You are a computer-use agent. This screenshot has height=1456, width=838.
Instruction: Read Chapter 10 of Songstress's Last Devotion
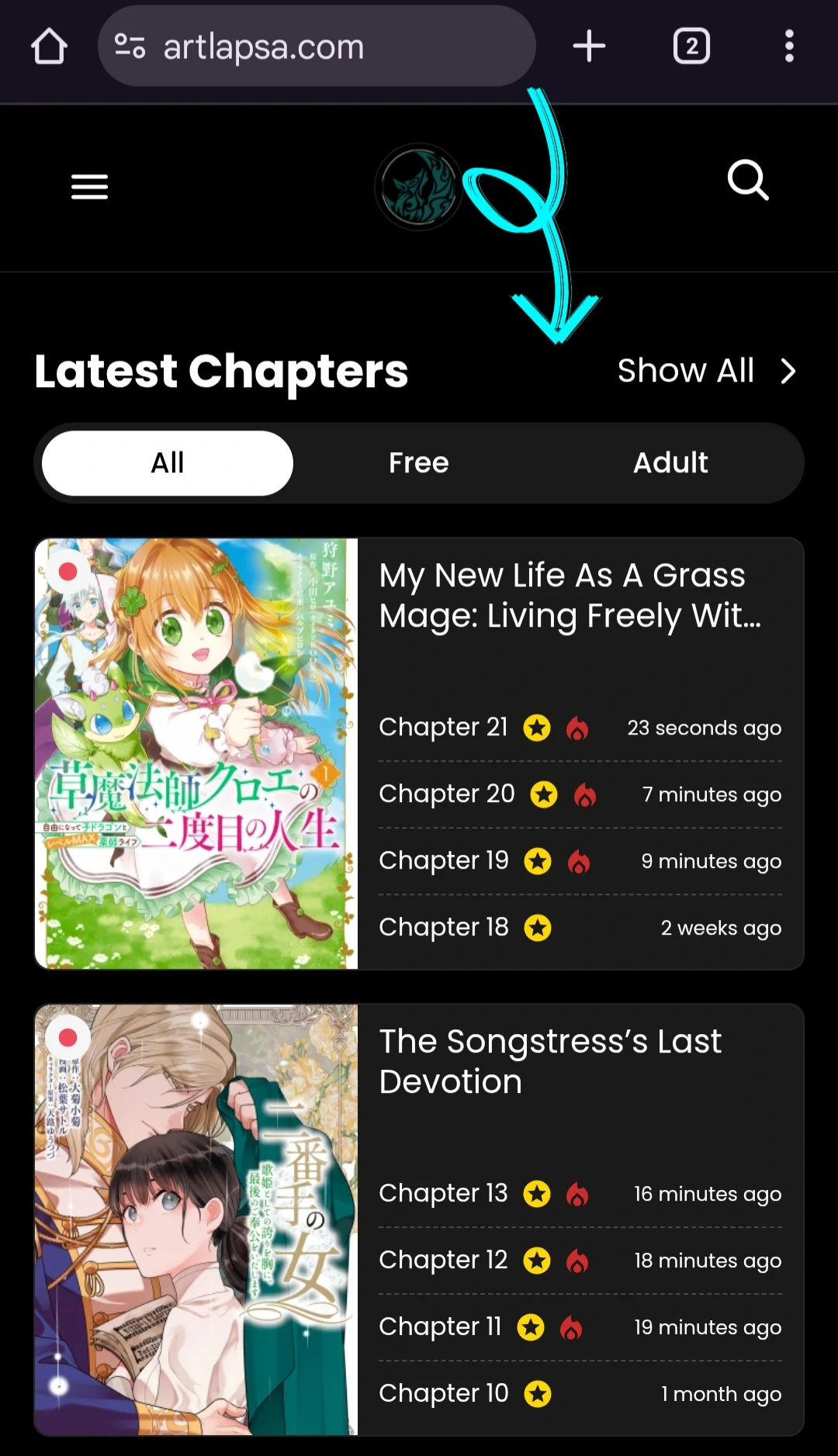443,1394
